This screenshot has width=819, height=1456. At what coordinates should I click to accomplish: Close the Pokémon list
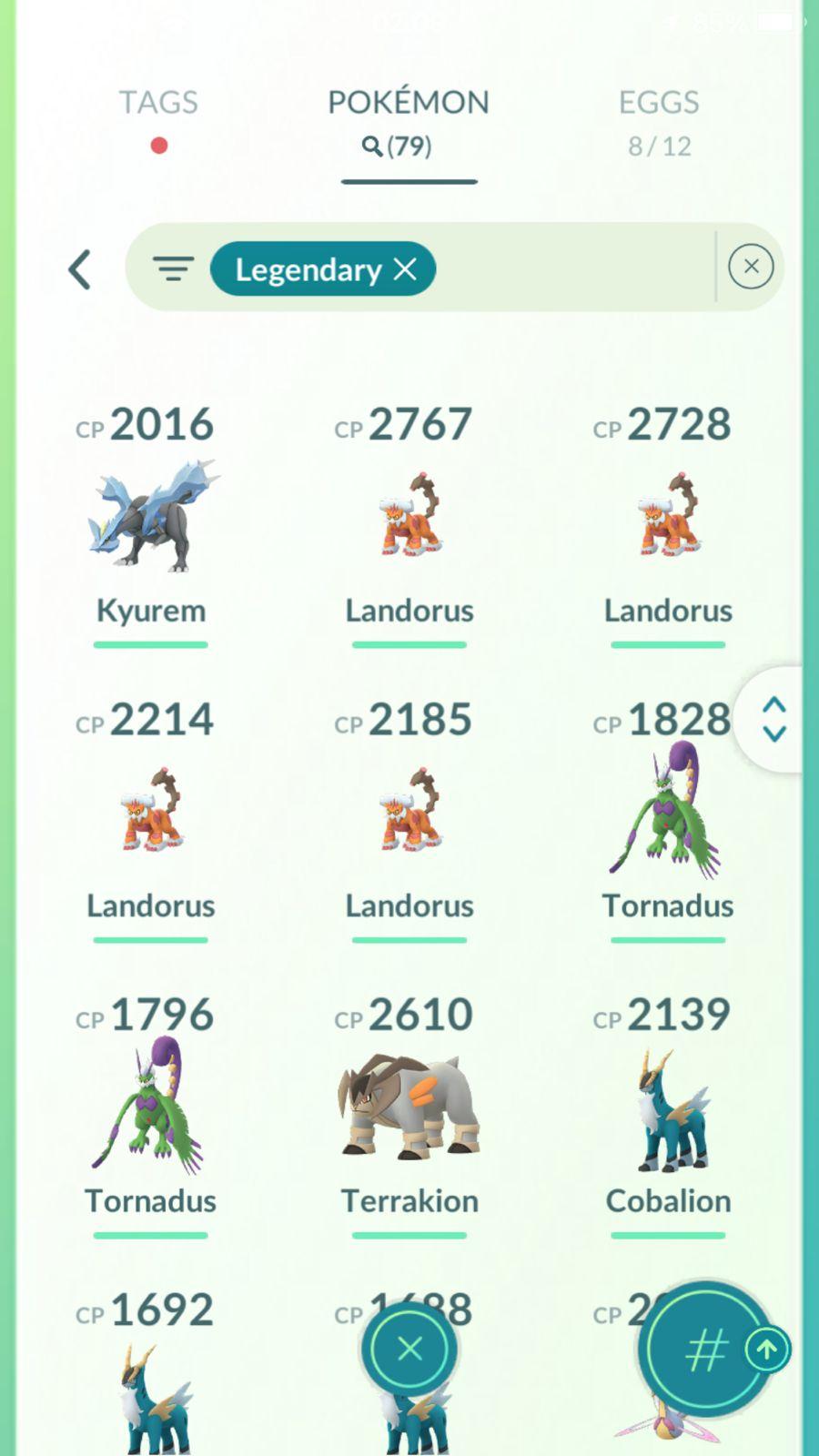[x=409, y=1349]
